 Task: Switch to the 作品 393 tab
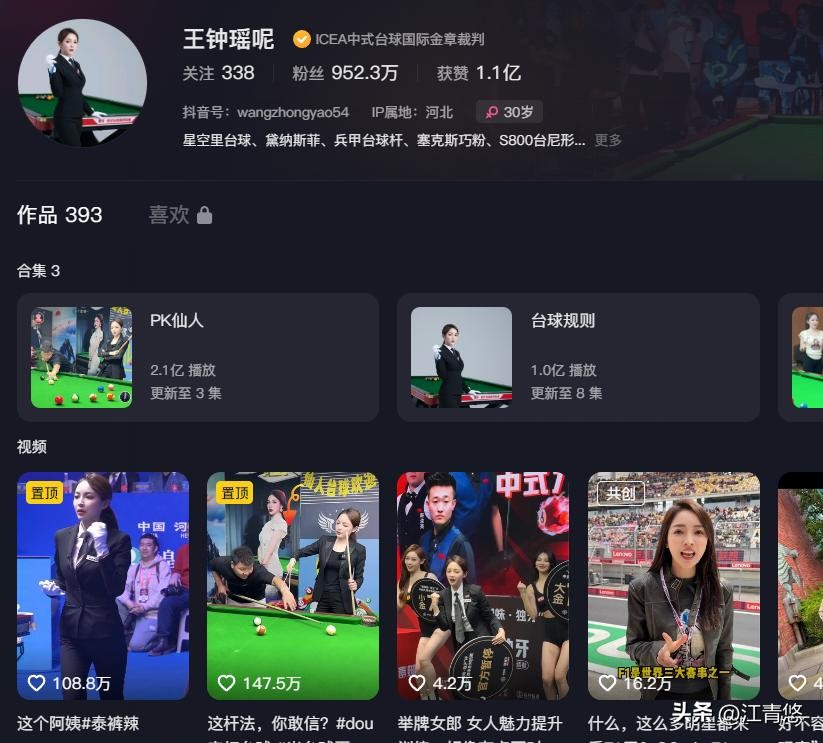point(60,215)
